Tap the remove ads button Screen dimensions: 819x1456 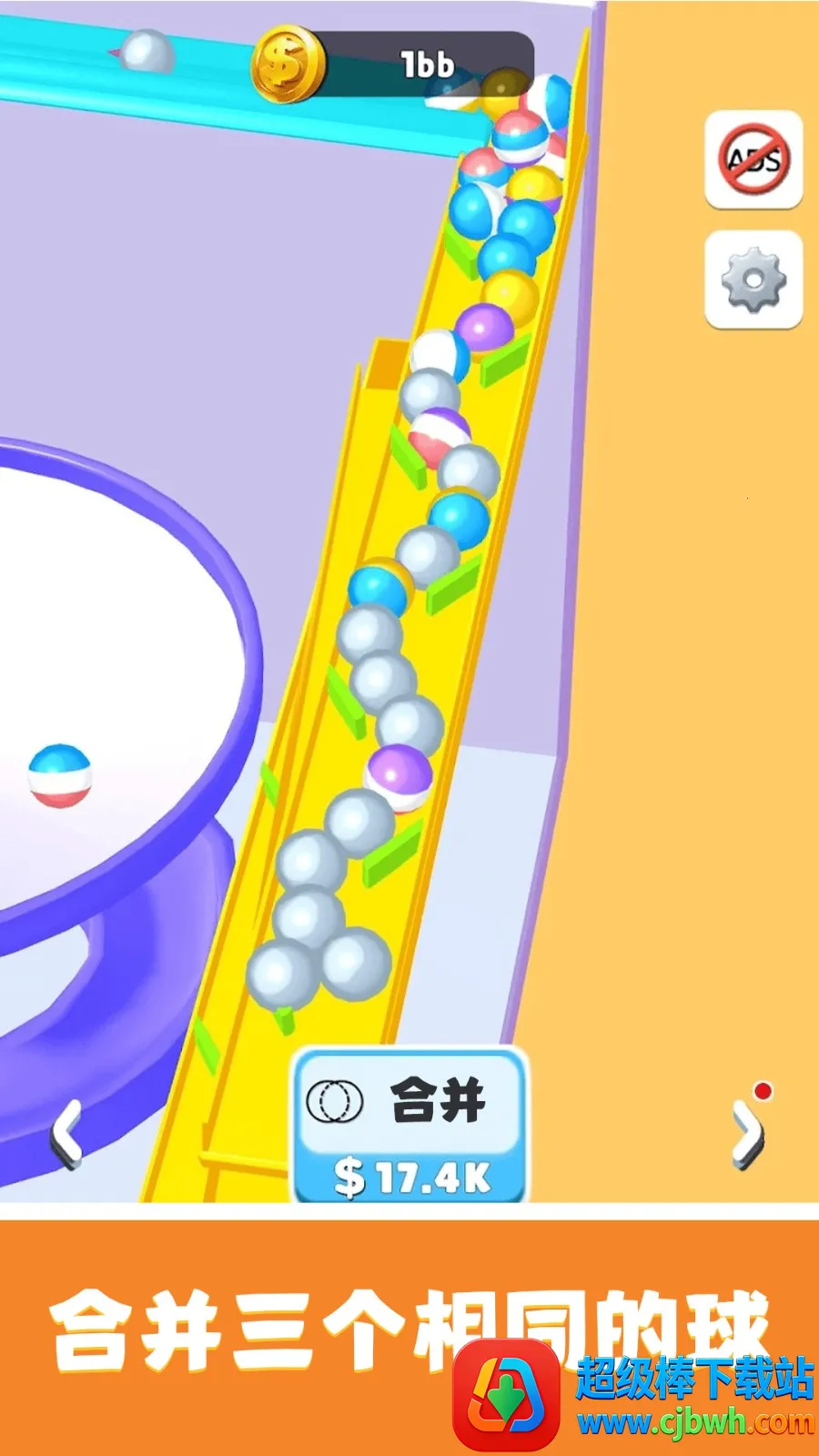point(753,160)
